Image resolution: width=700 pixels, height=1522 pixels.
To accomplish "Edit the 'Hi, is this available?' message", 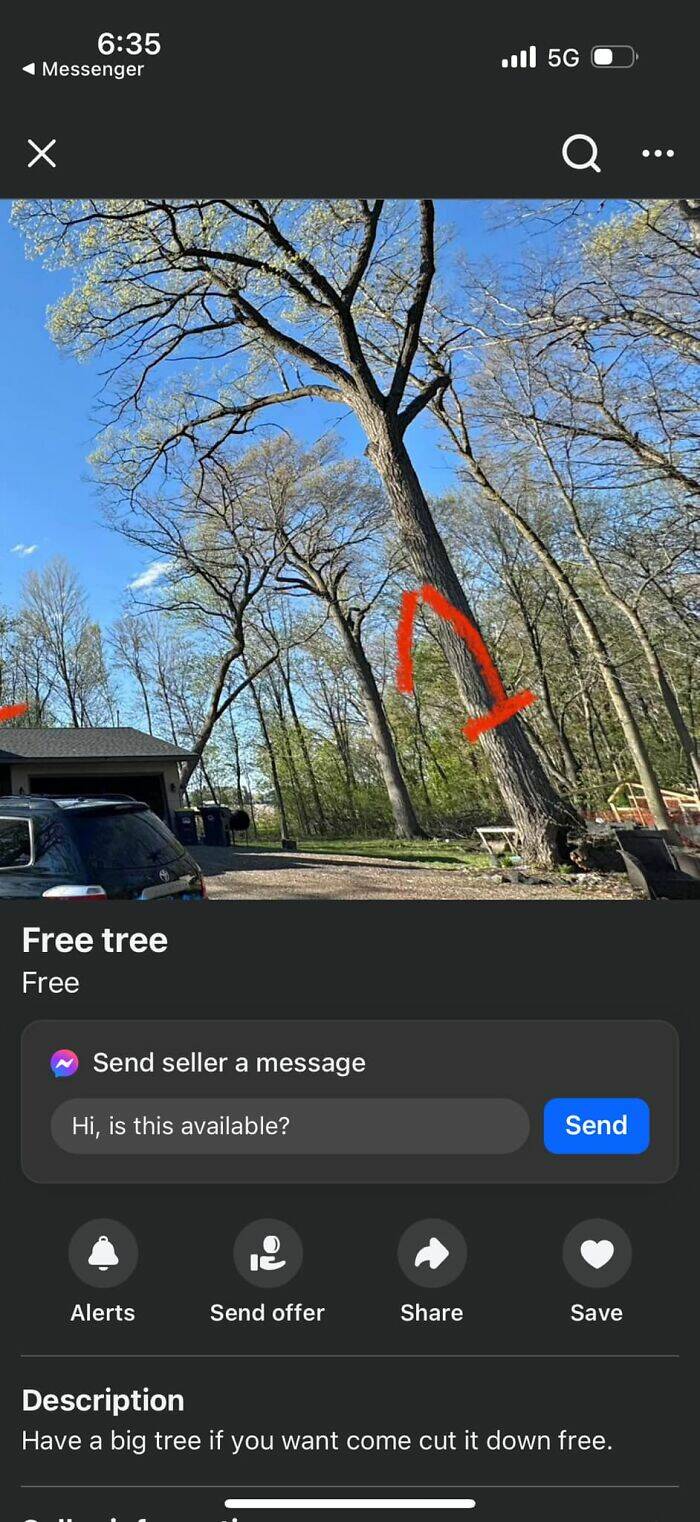I will point(289,1126).
